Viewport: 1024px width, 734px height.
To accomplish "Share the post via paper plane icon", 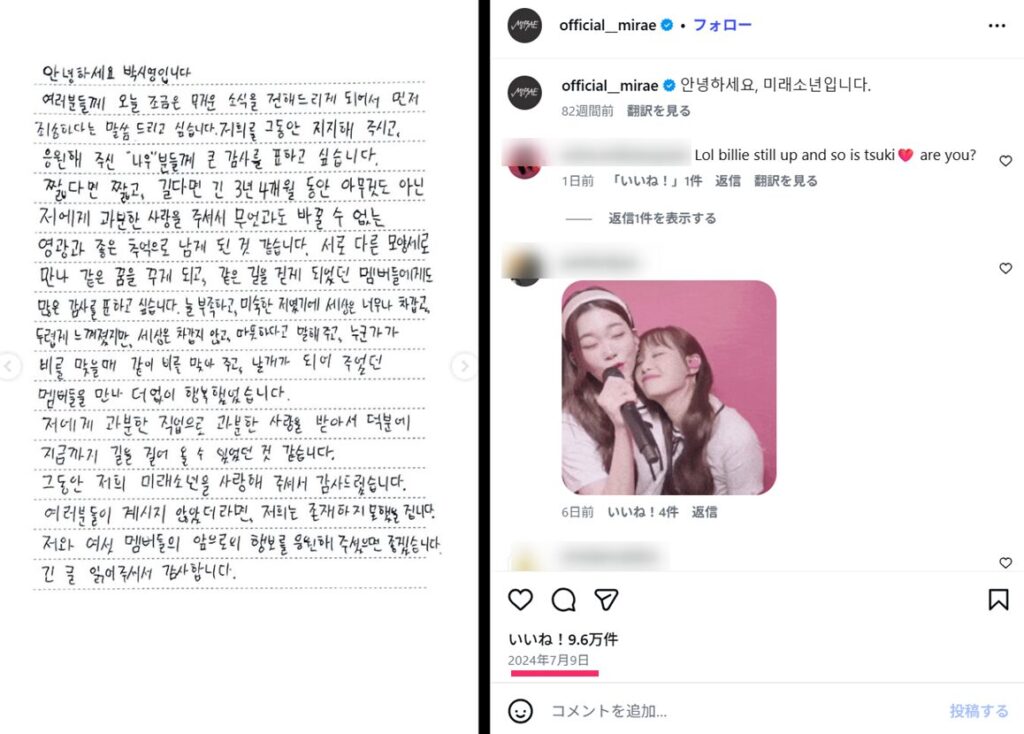I will pos(606,599).
